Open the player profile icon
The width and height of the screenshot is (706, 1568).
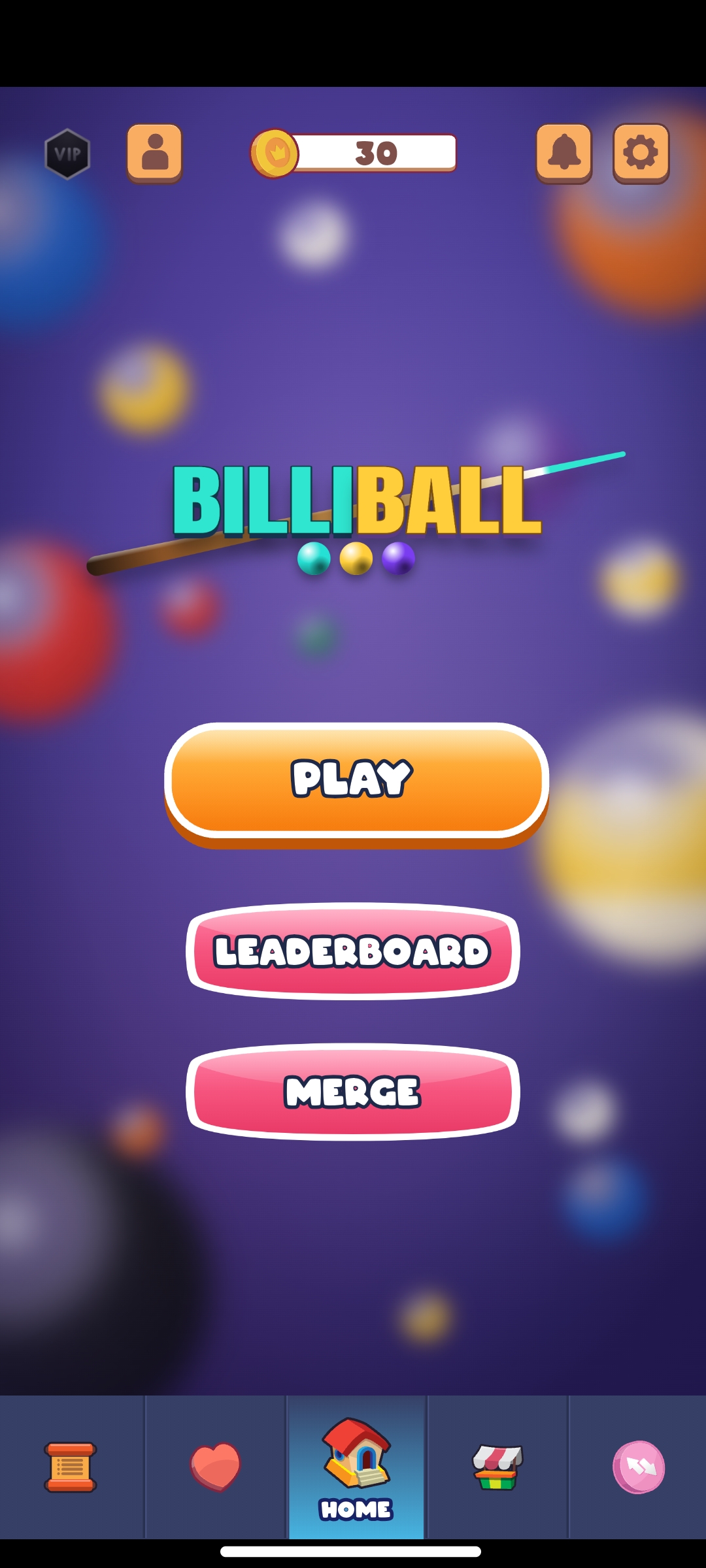coord(155,153)
